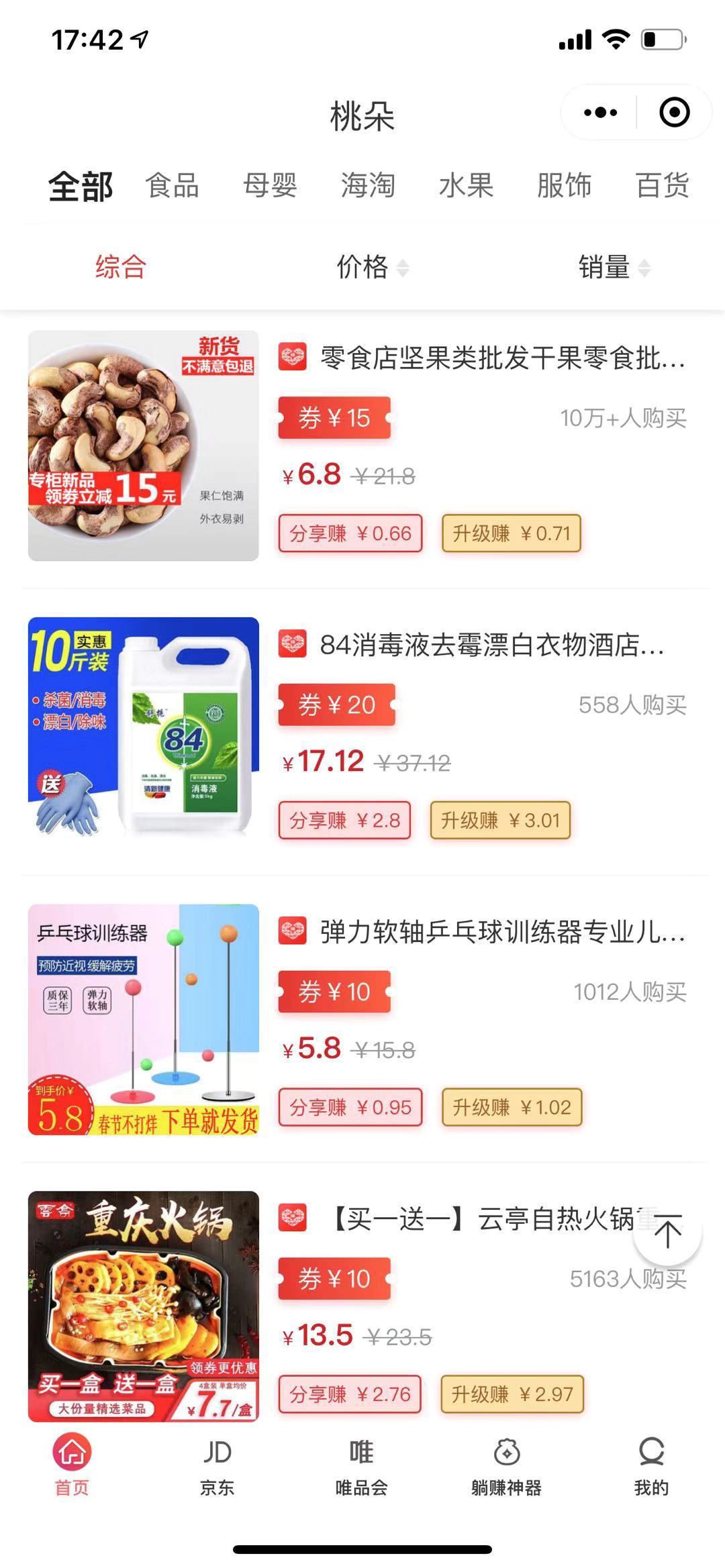Open the 弹力软轴乒乓球训练器 product
This screenshot has width=725, height=1568.
coord(502,933)
